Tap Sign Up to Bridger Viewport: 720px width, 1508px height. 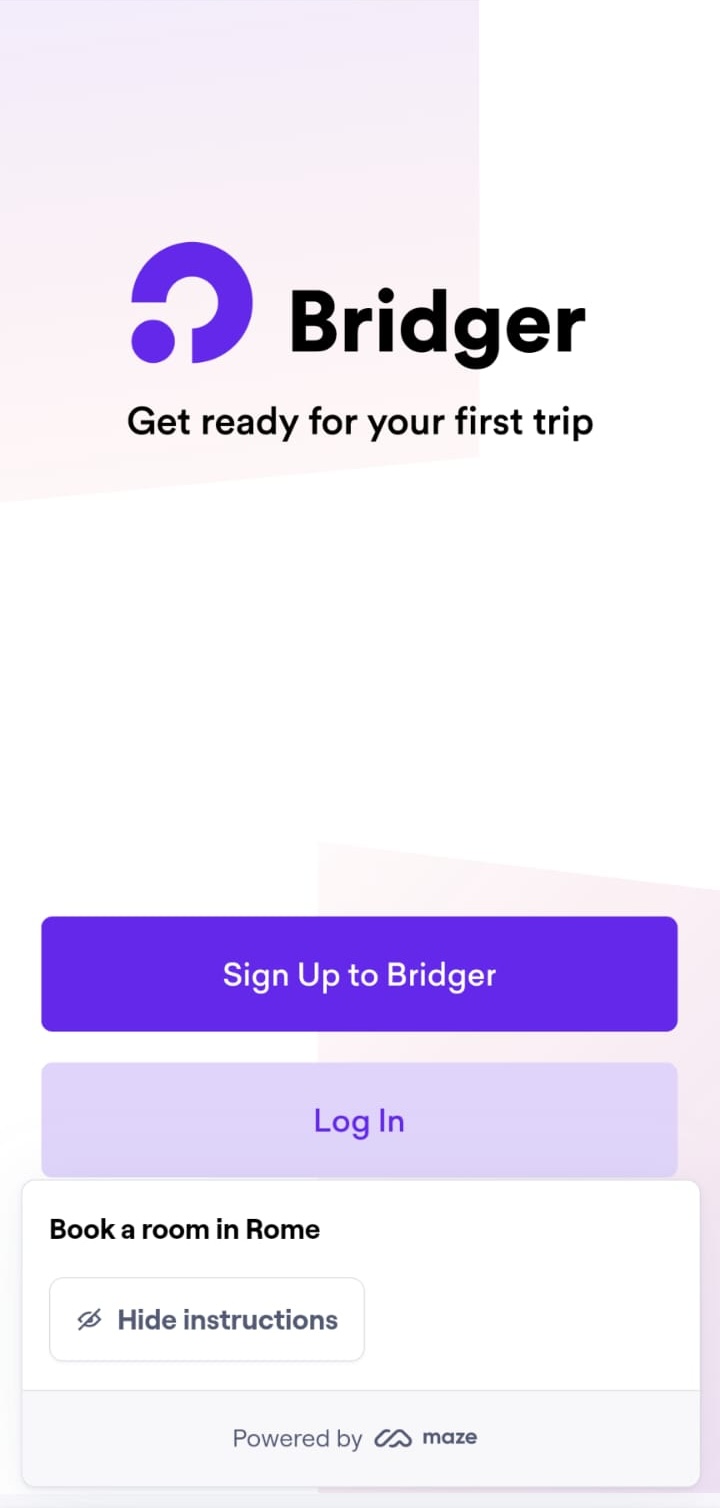359,974
